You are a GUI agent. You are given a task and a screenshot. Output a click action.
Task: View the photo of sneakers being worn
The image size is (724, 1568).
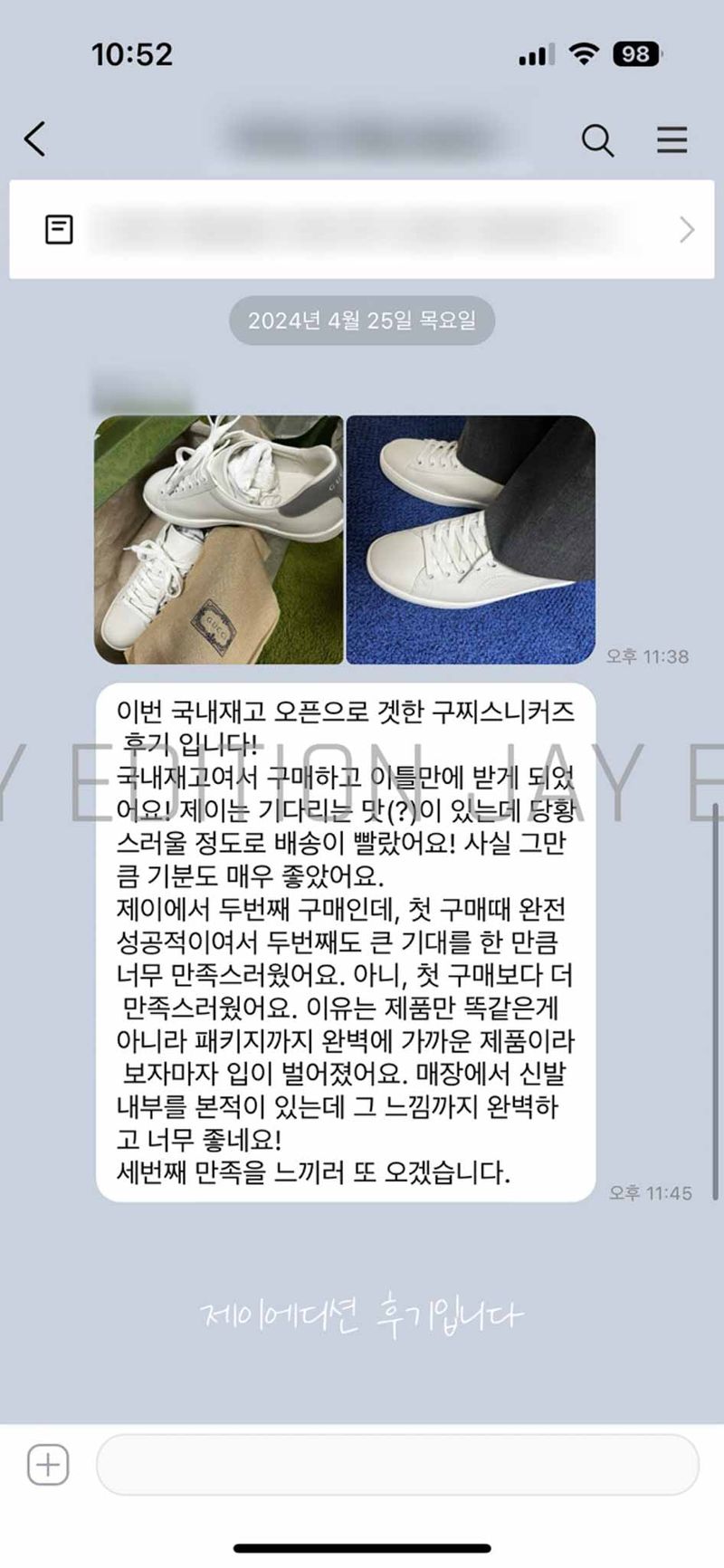(471, 540)
